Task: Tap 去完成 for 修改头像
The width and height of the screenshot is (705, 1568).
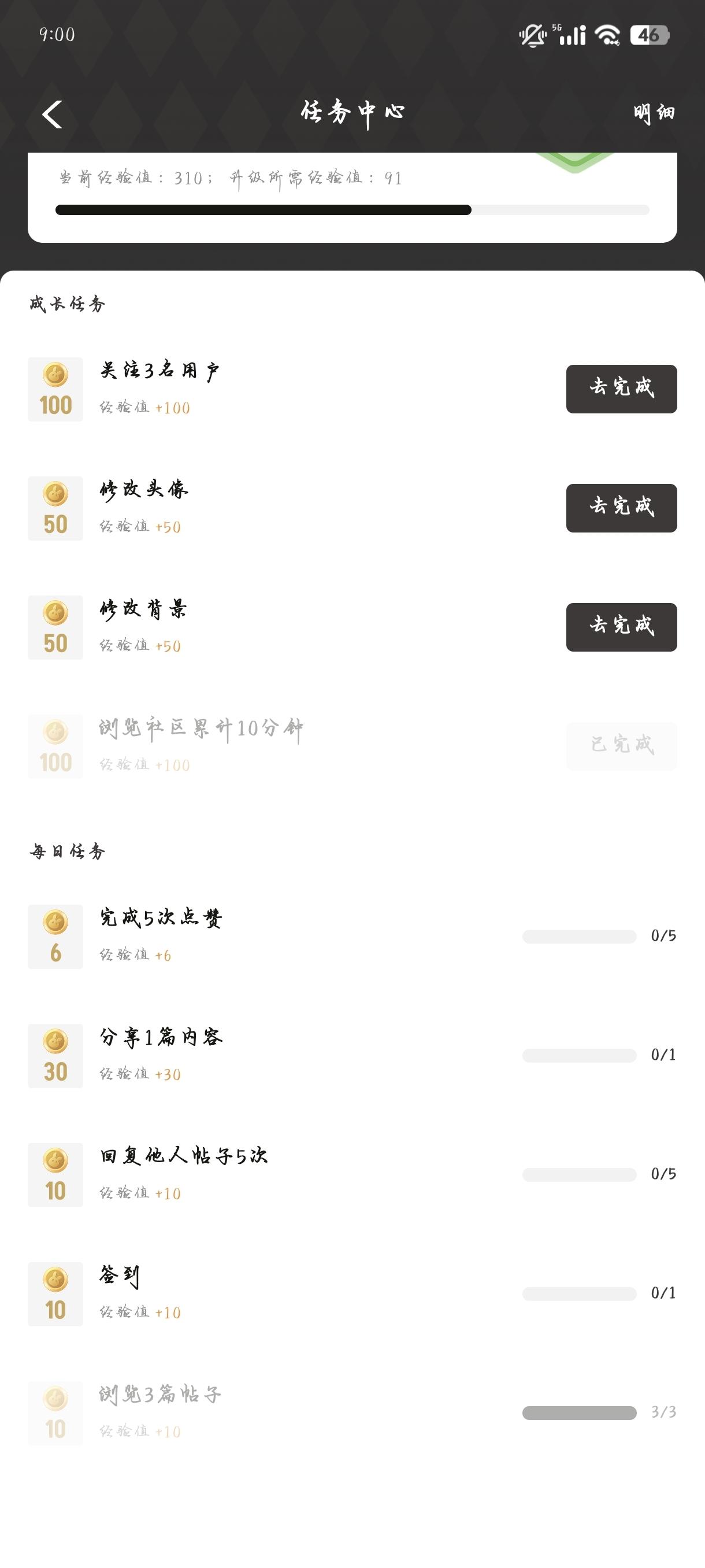Action: [621, 508]
